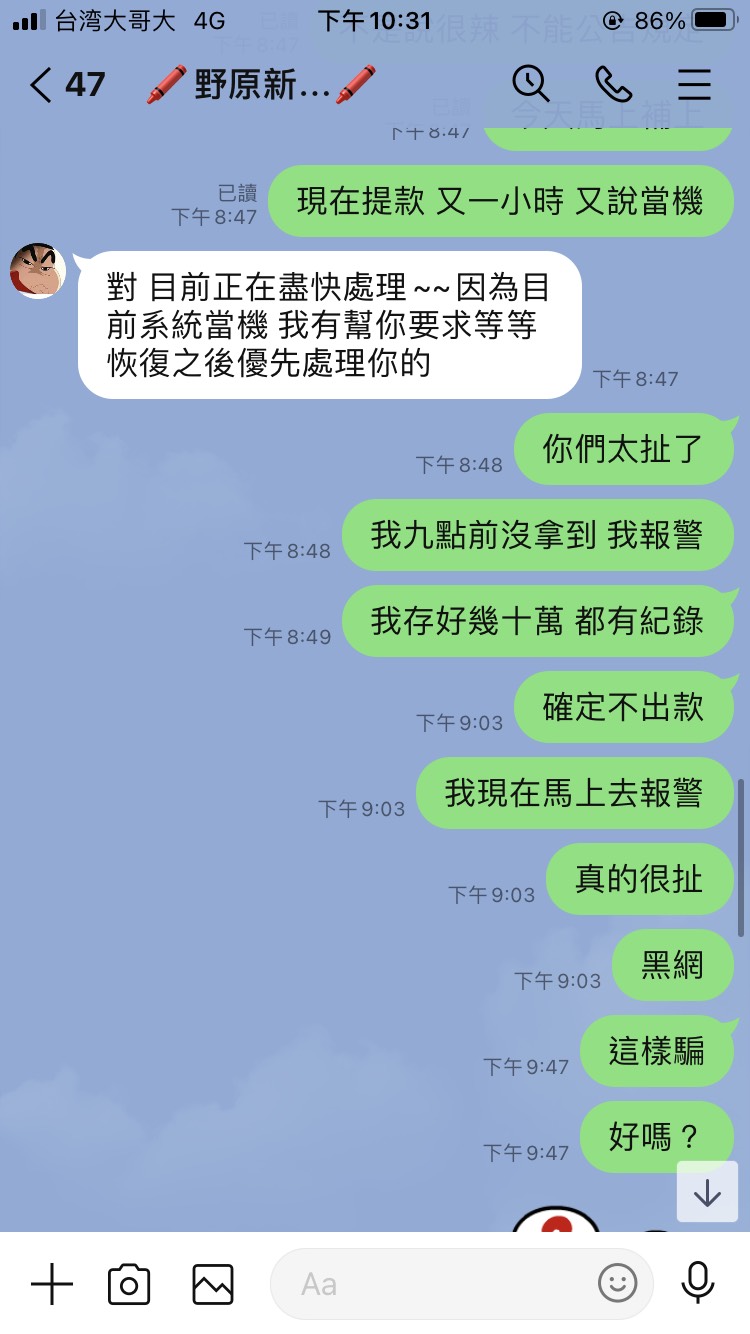Start a voice call
The width and height of the screenshot is (750, 1334).
[612, 85]
